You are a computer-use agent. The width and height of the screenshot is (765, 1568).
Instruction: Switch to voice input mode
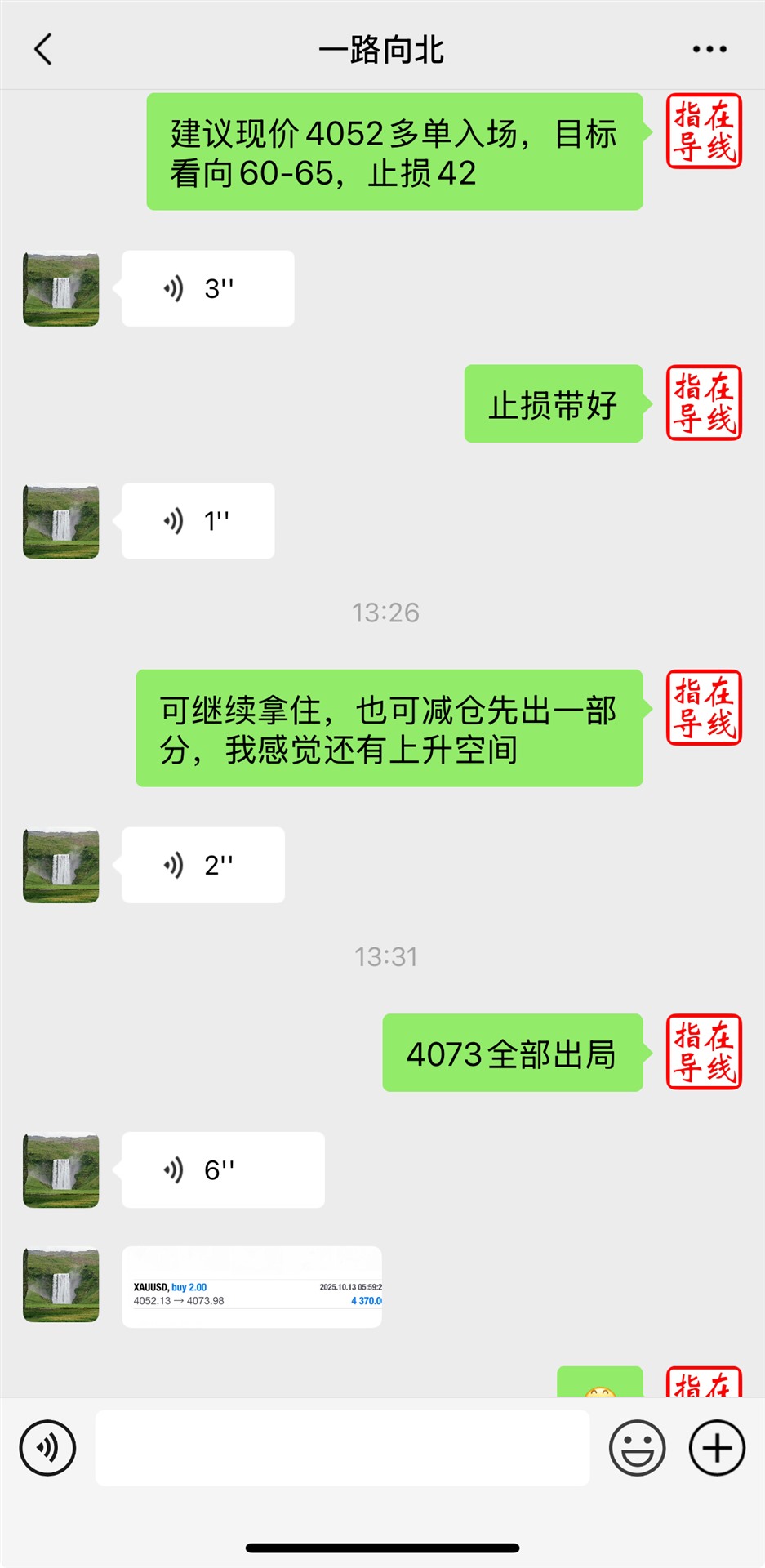click(47, 1448)
